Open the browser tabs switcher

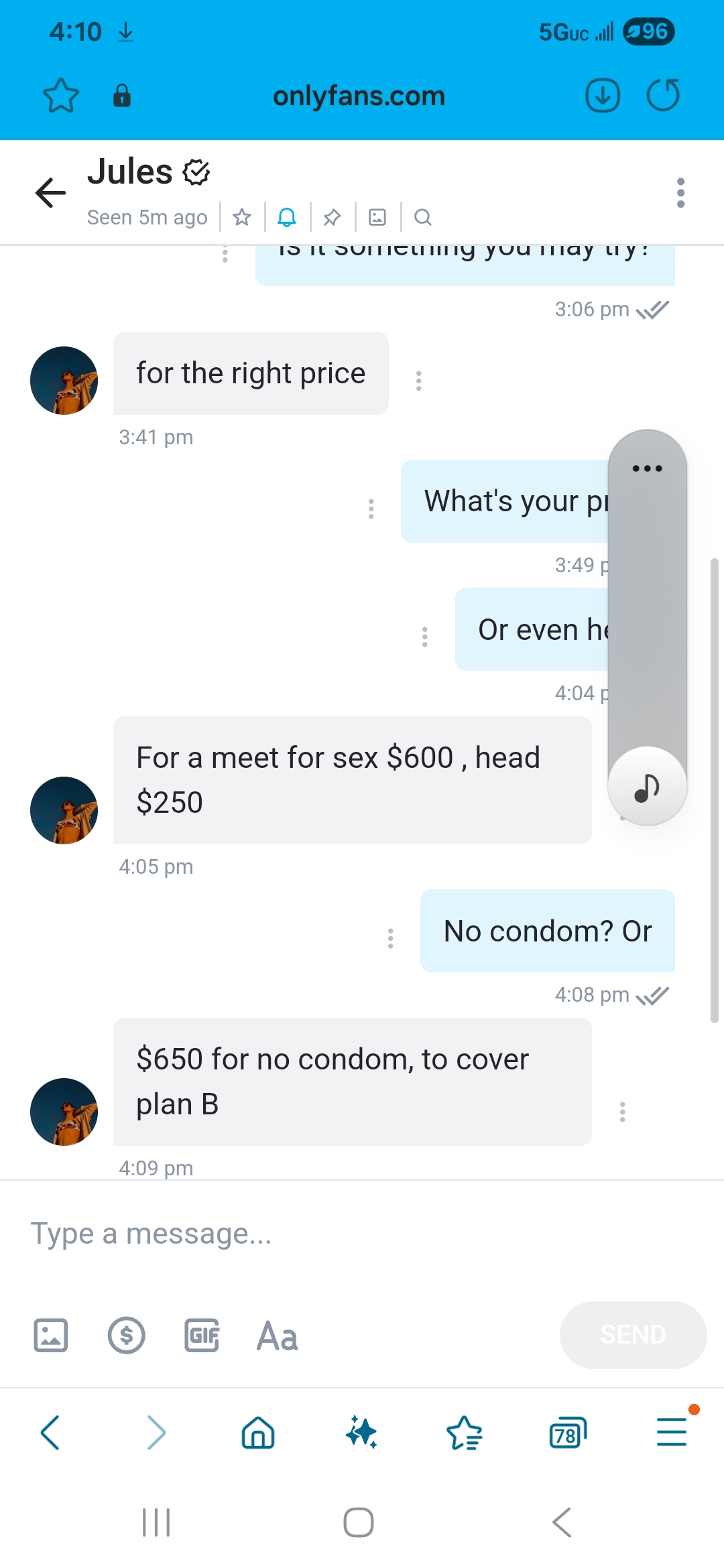[x=567, y=1434]
